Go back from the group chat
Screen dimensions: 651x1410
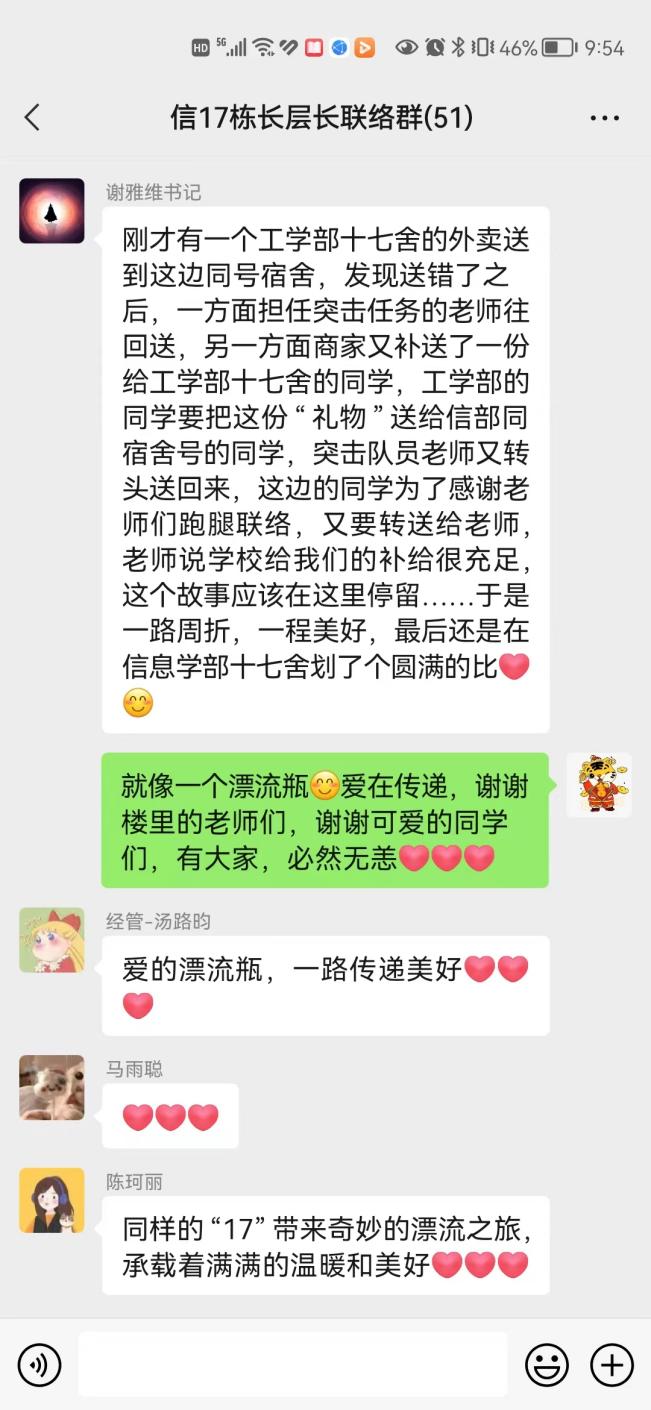(x=32, y=118)
